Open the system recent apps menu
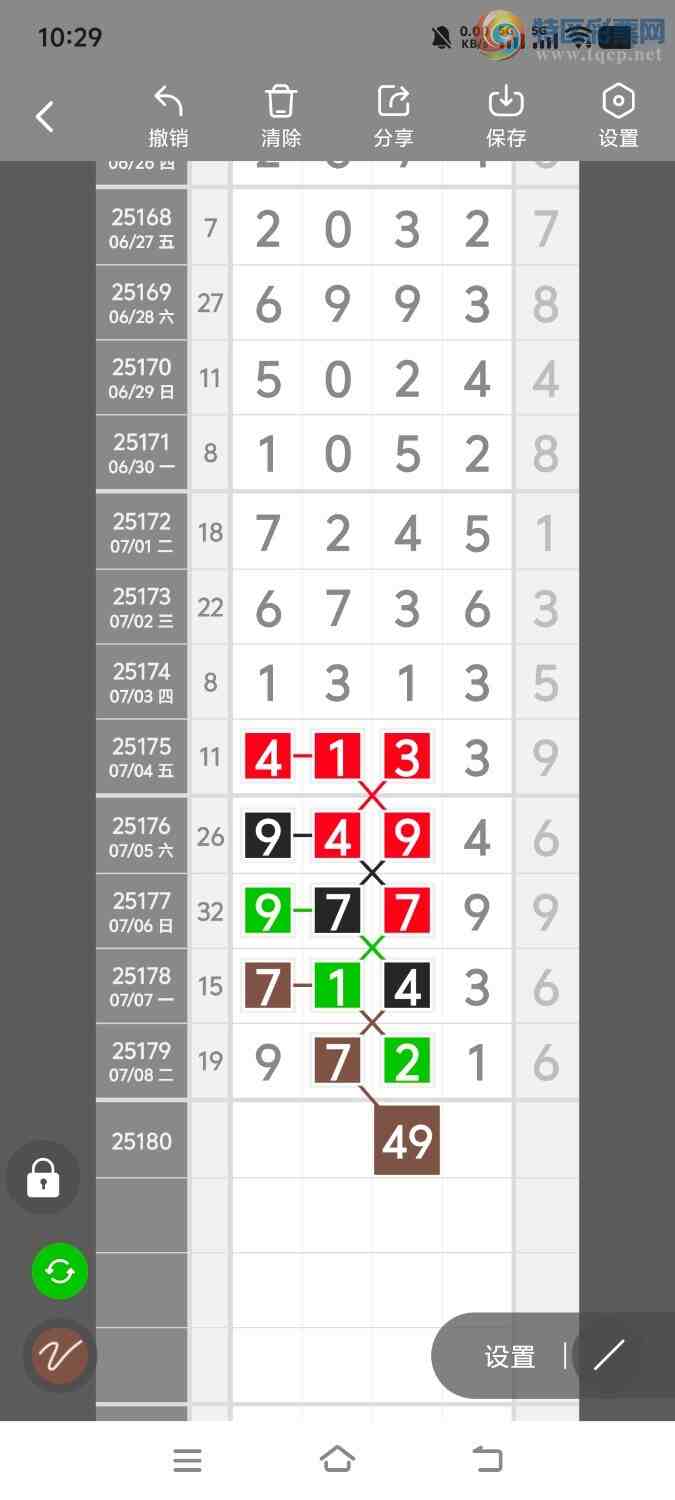Viewport: 675px width, 1500px height. point(187,1460)
